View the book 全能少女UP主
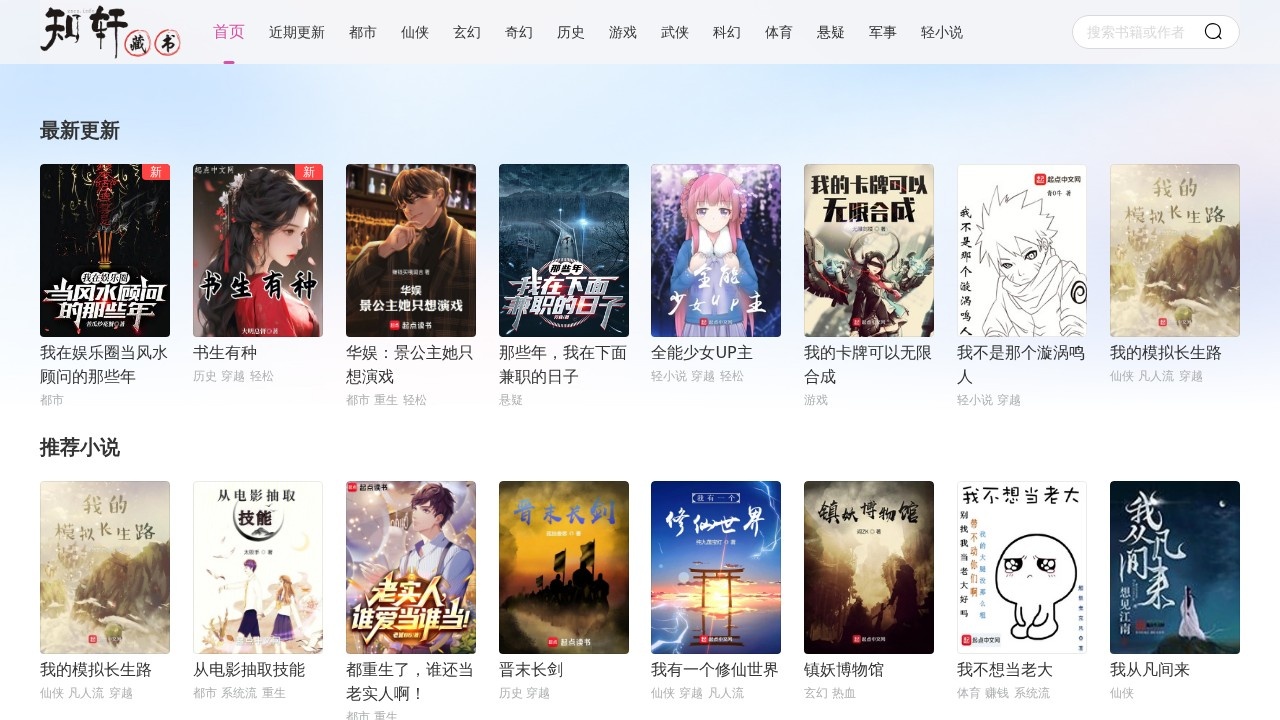The image size is (1280, 720). pyautogui.click(x=716, y=251)
